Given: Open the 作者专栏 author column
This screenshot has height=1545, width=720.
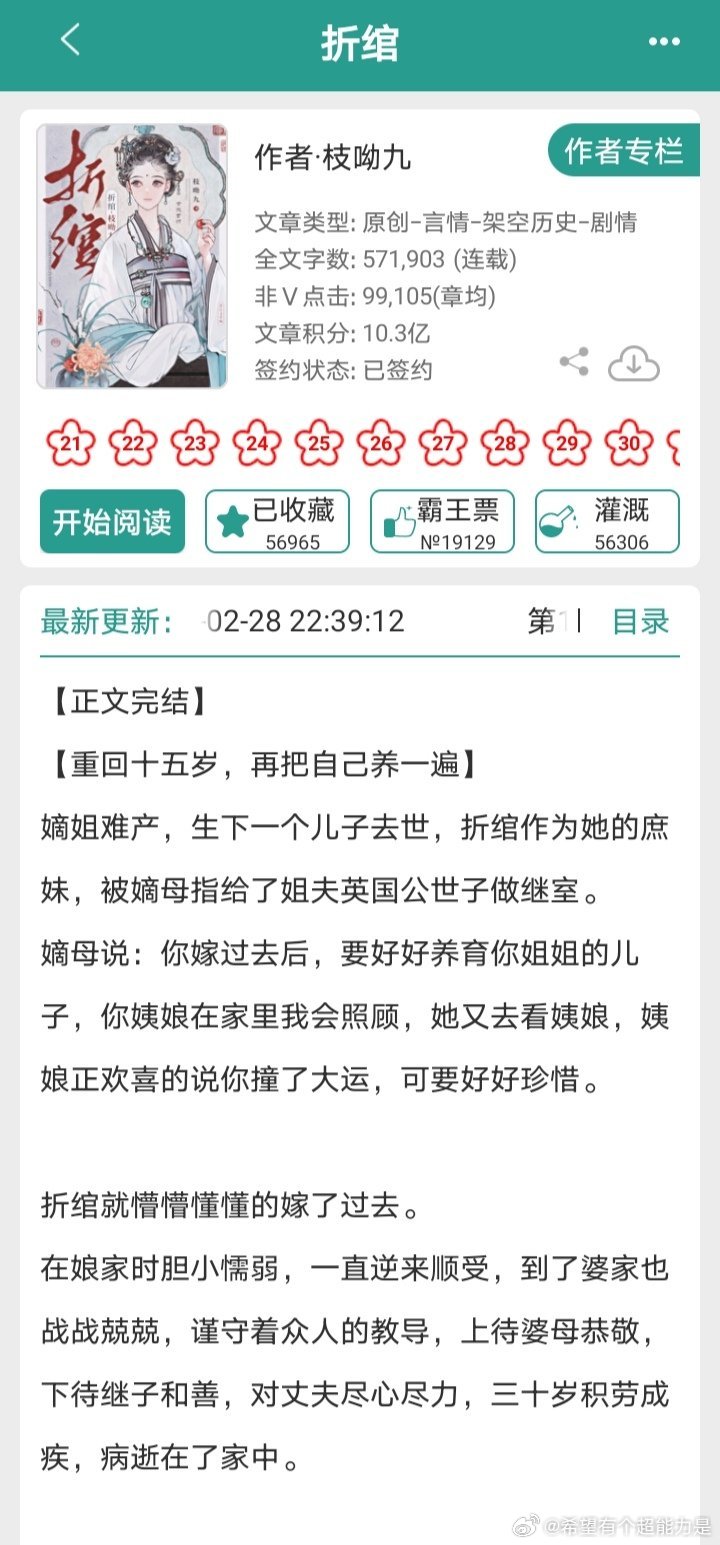Looking at the screenshot, I should pos(623,152).
